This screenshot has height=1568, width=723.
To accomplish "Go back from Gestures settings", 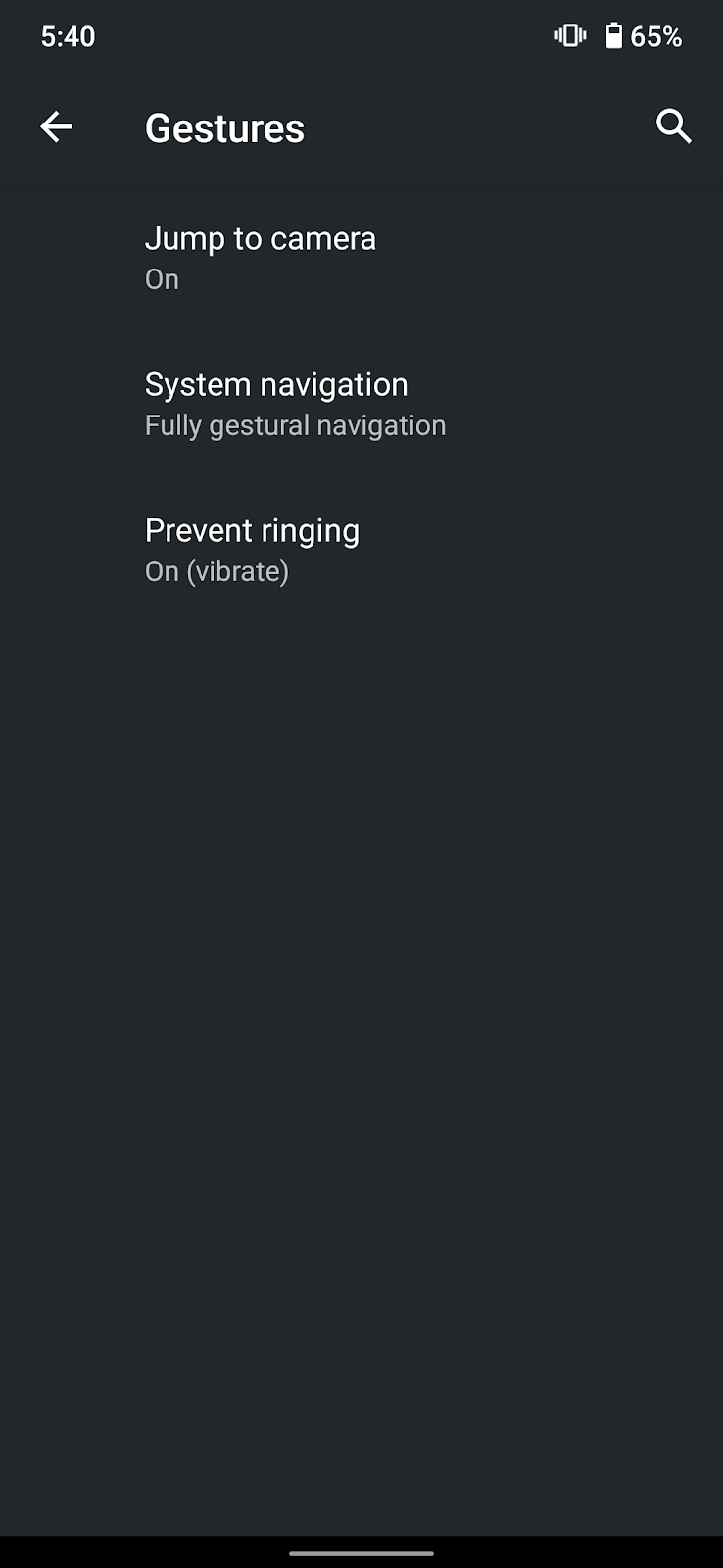I will coord(57,127).
